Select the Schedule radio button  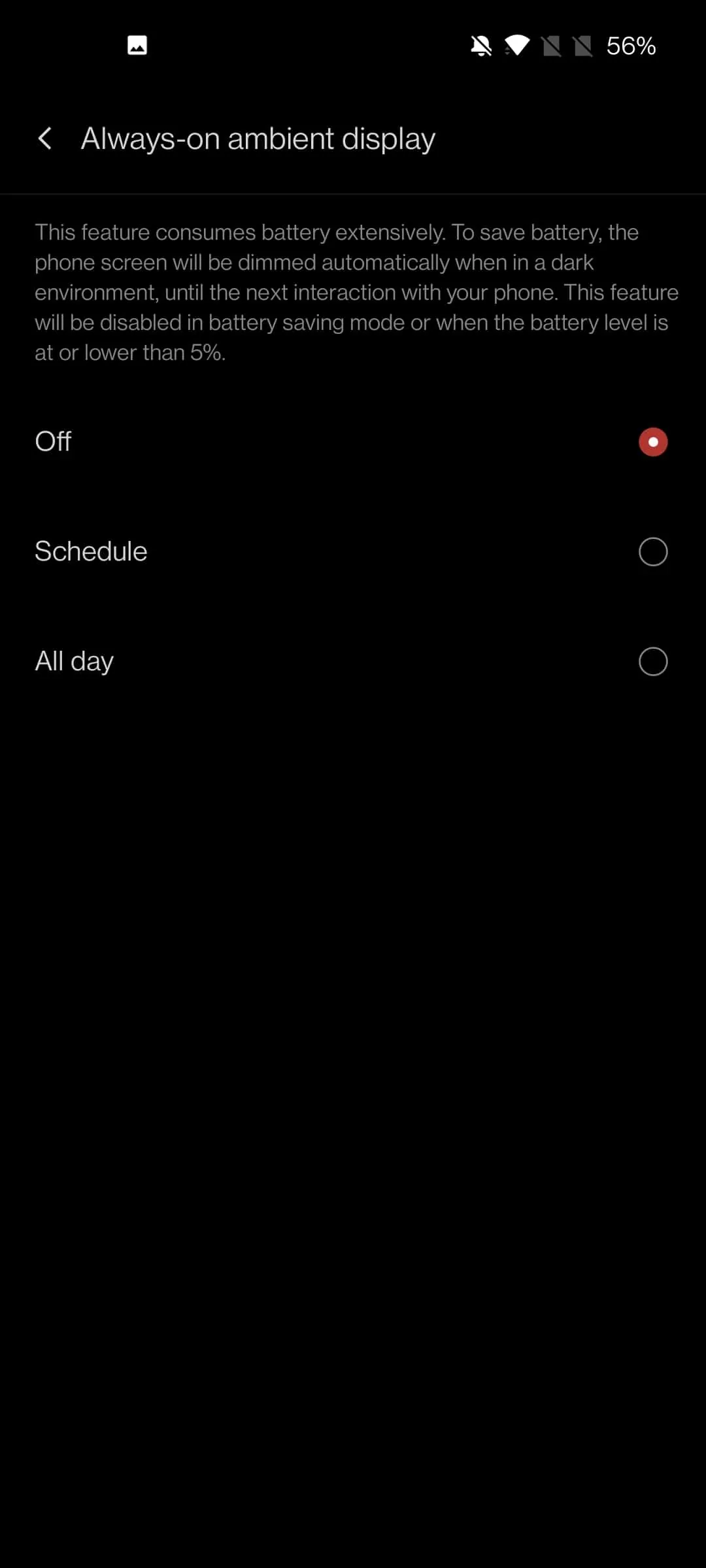pos(652,551)
